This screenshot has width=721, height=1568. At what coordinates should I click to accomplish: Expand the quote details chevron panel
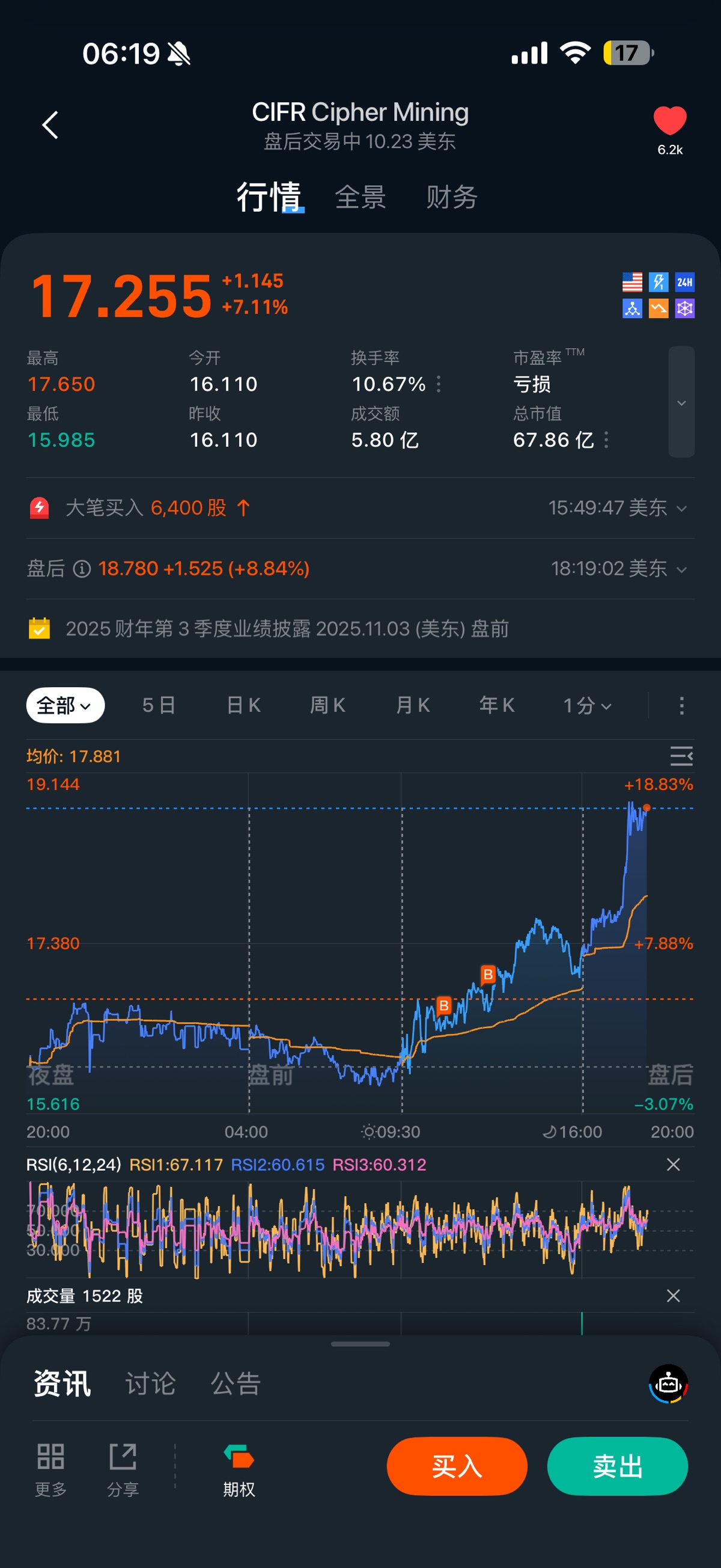681,402
